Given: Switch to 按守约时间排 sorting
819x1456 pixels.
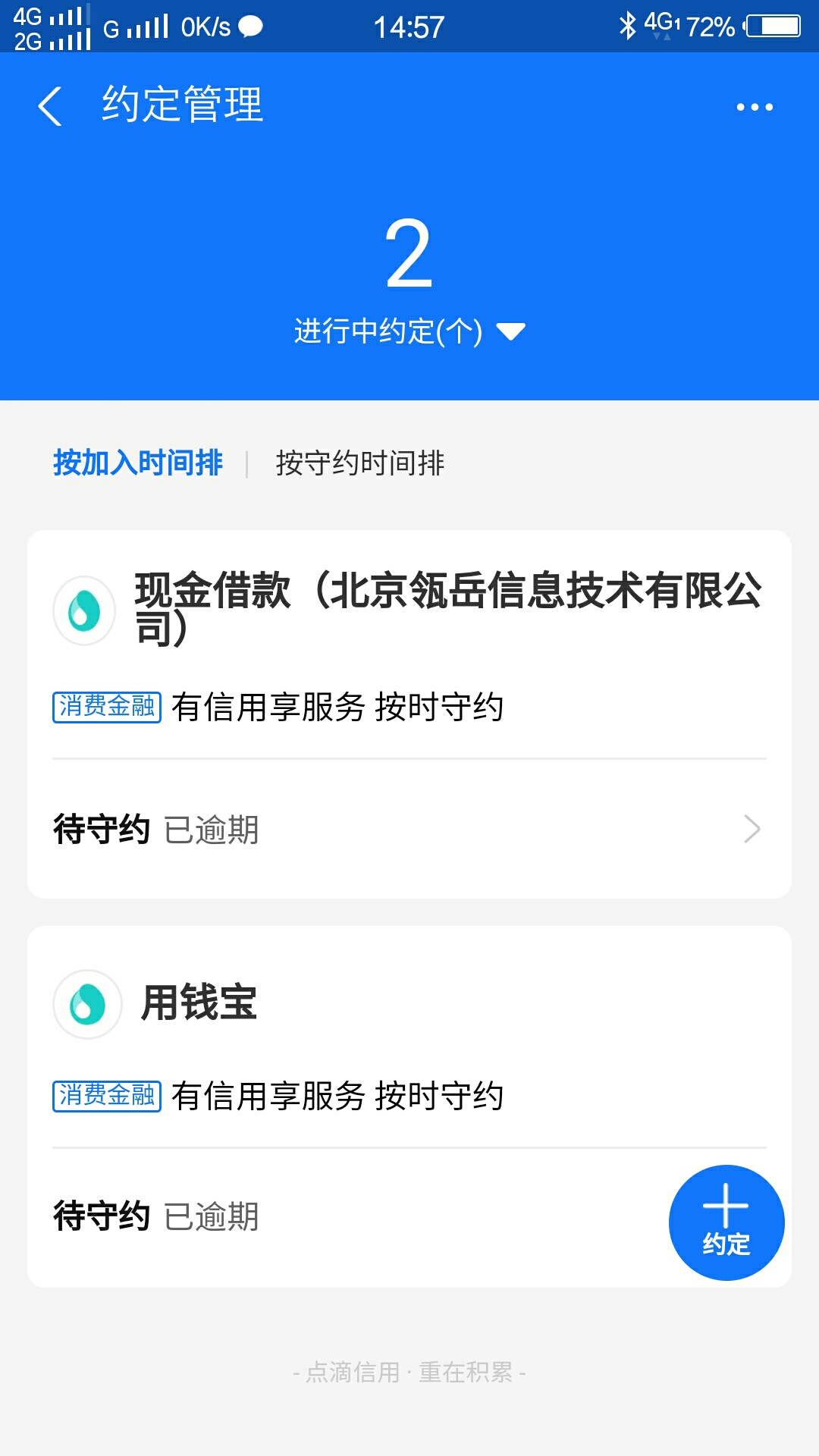Looking at the screenshot, I should (360, 463).
